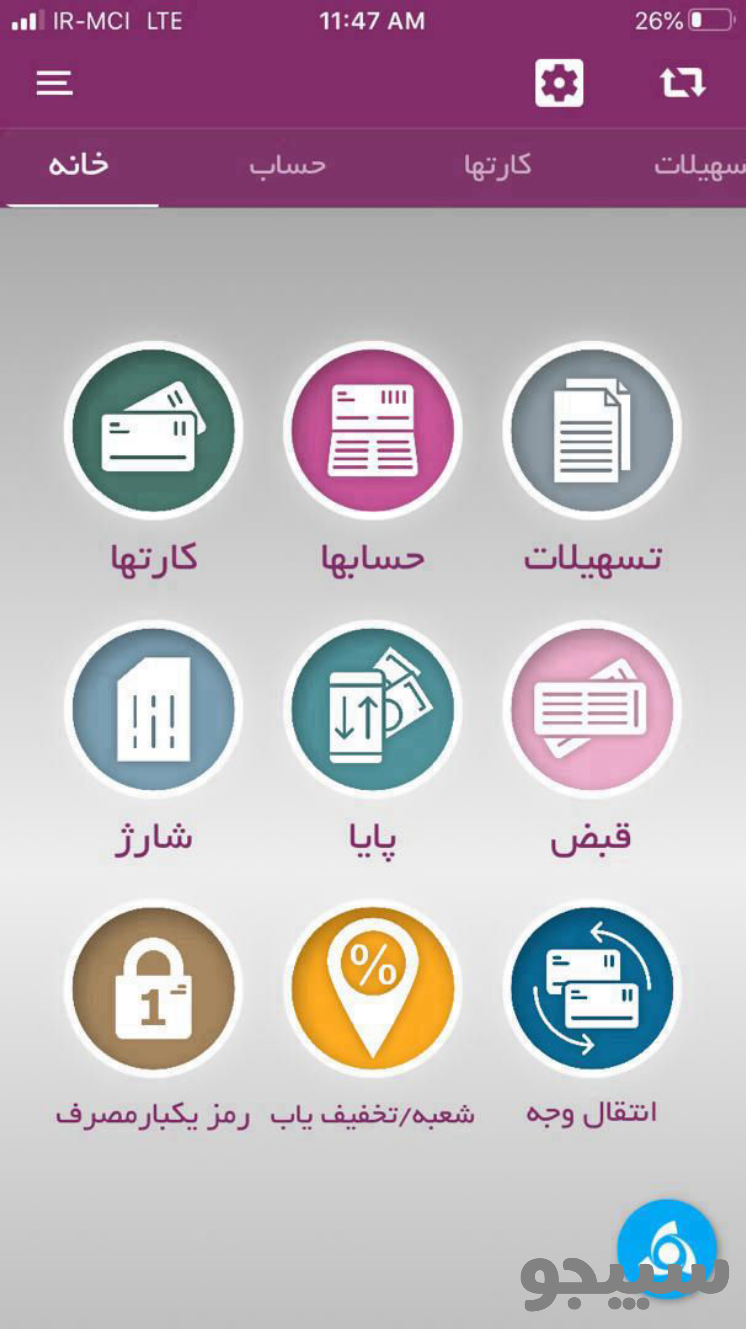The image size is (746, 1329).
Task: Select the قبض (Bill payment) icon
Action: [592, 709]
